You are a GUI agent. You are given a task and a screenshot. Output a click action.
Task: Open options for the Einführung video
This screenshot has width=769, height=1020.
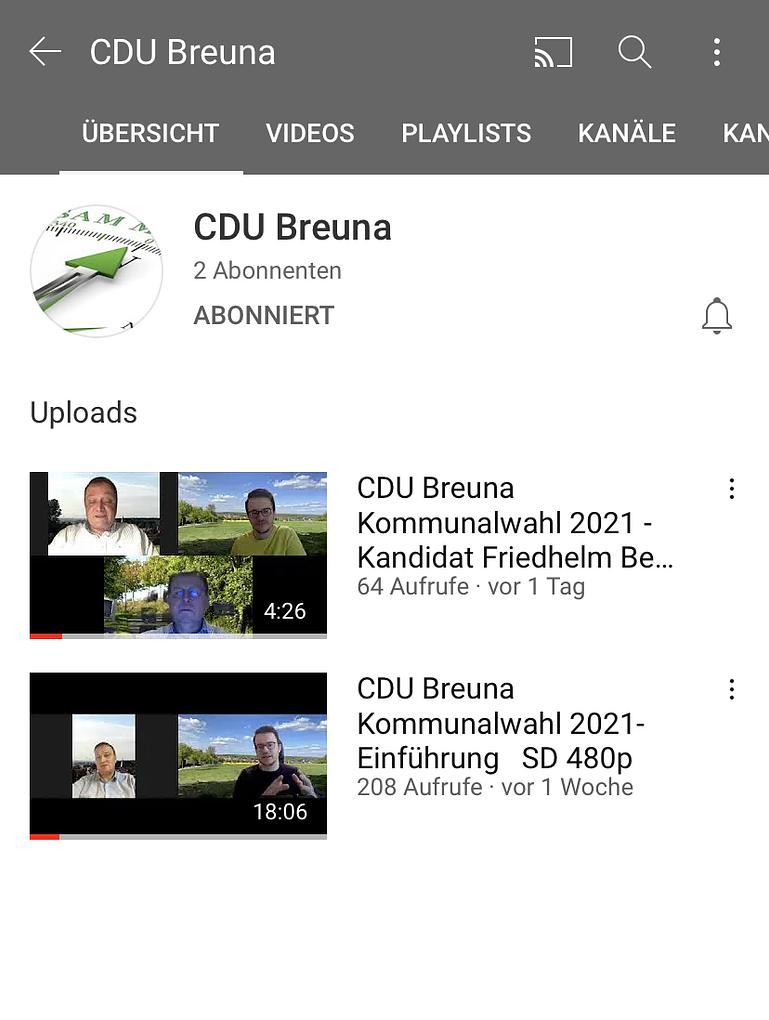coord(732,690)
